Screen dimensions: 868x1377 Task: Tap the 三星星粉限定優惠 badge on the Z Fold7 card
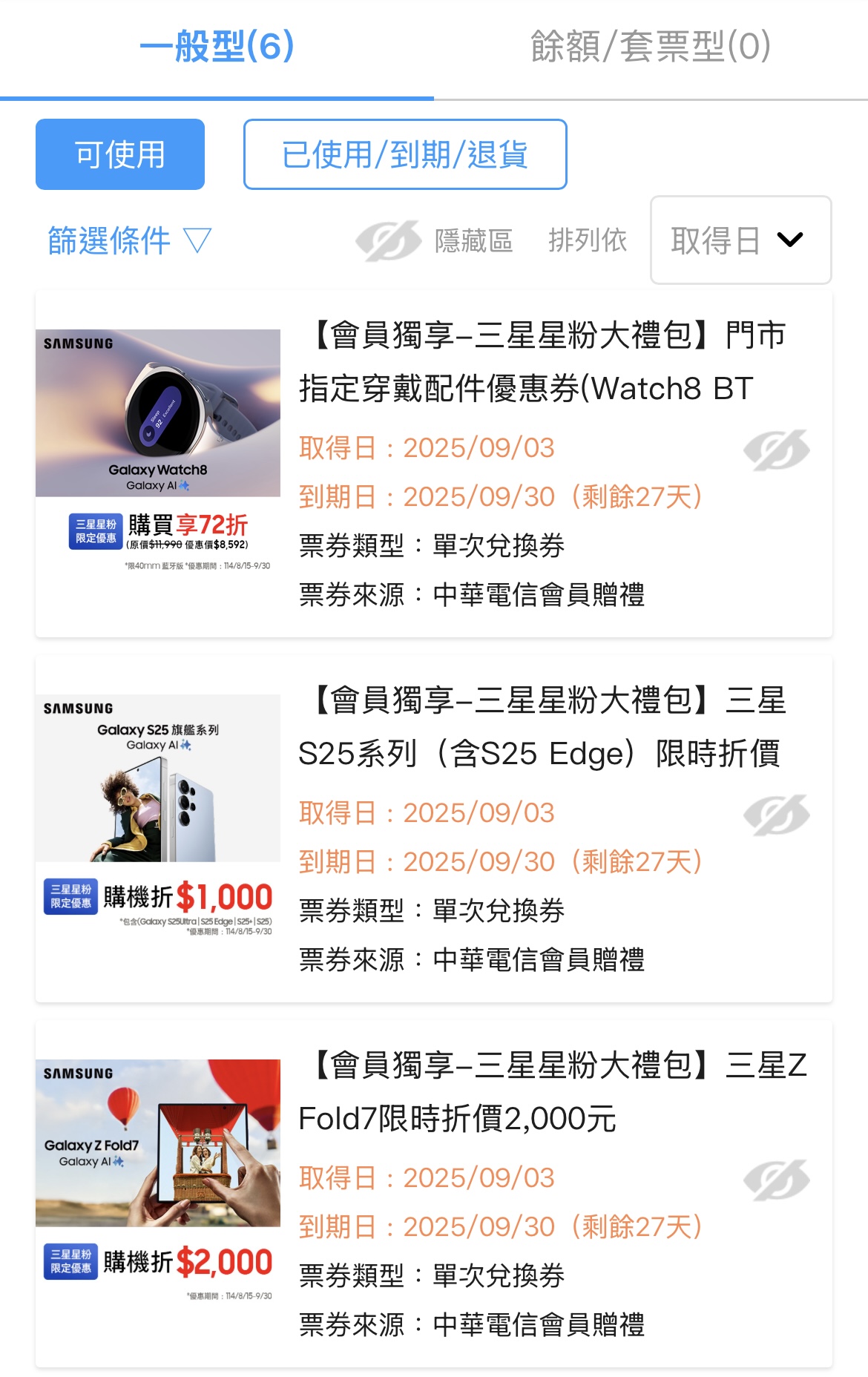tap(72, 1263)
